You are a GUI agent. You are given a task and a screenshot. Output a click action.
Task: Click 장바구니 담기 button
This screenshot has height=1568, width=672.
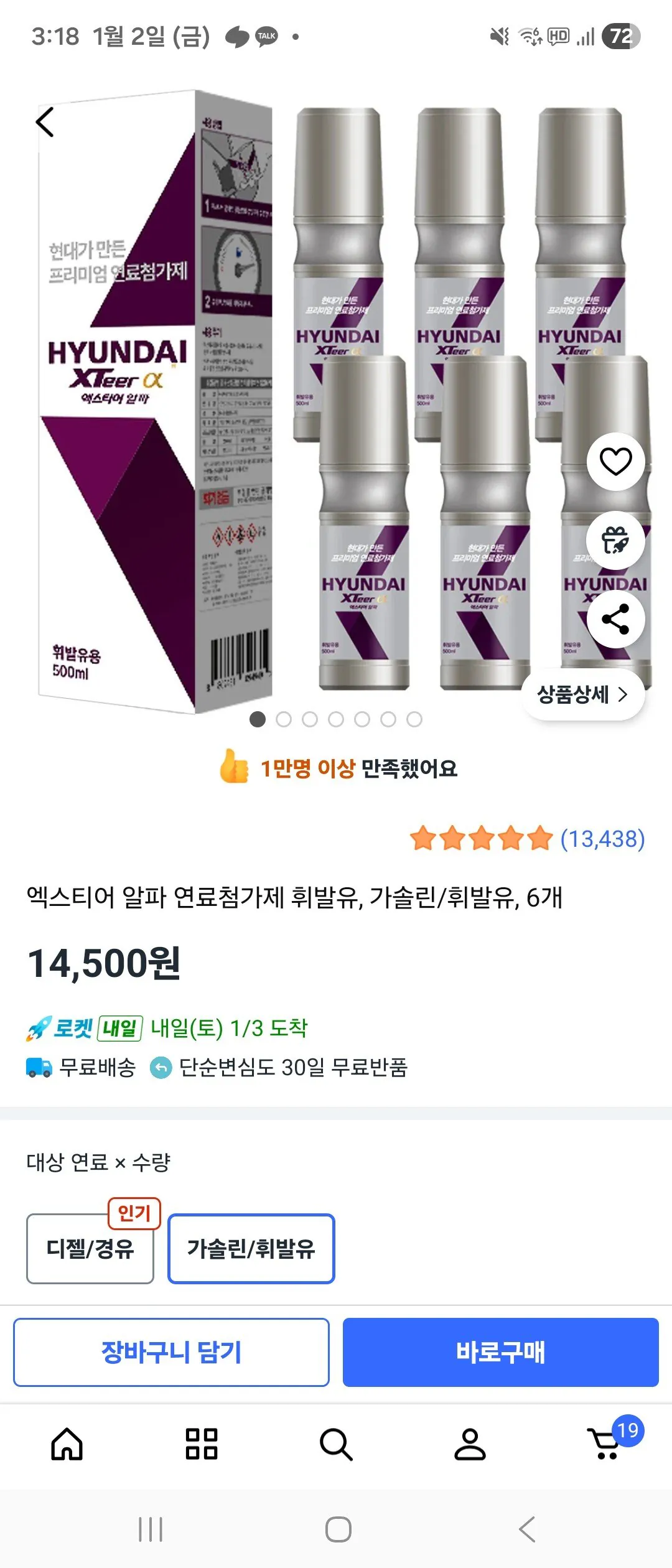coord(170,1351)
